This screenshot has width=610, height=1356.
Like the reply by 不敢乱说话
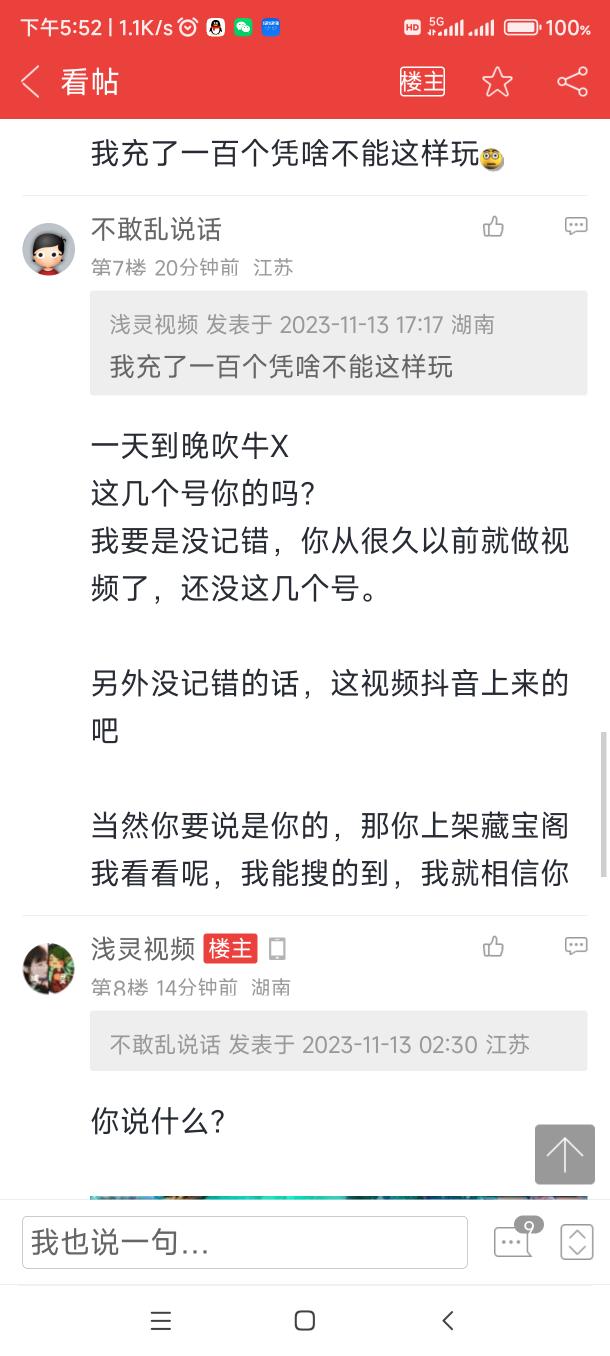pos(493,227)
